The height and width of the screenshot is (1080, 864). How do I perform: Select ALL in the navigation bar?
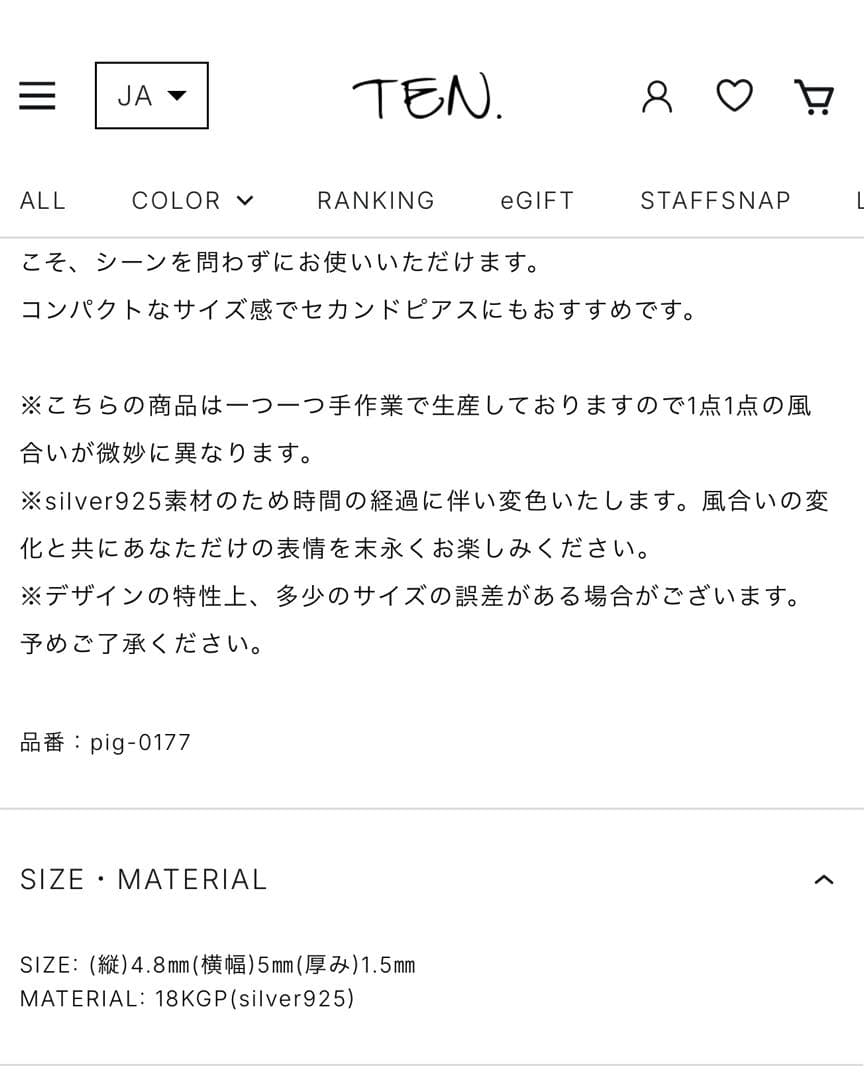42,200
